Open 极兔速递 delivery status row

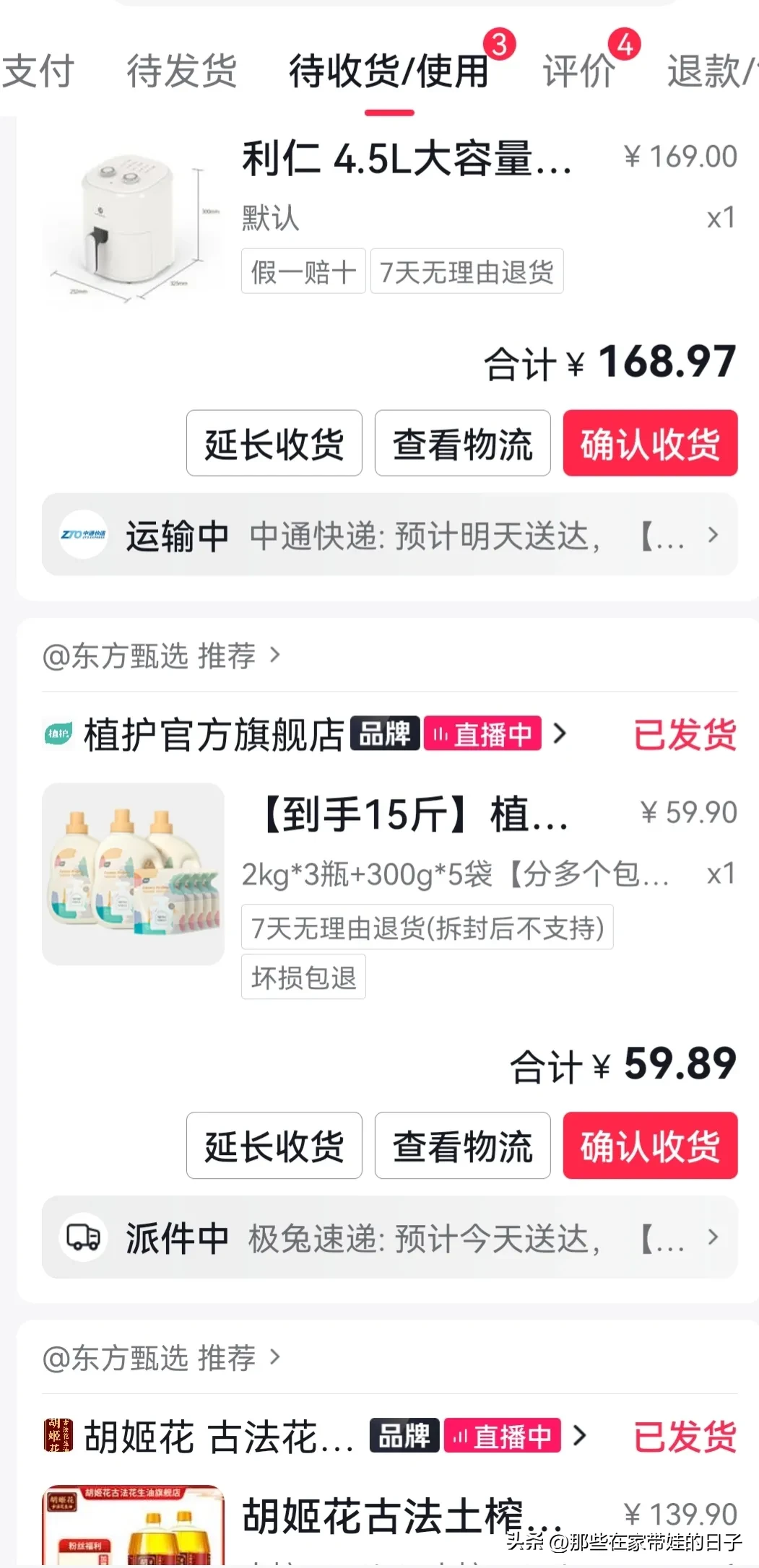pos(389,1237)
